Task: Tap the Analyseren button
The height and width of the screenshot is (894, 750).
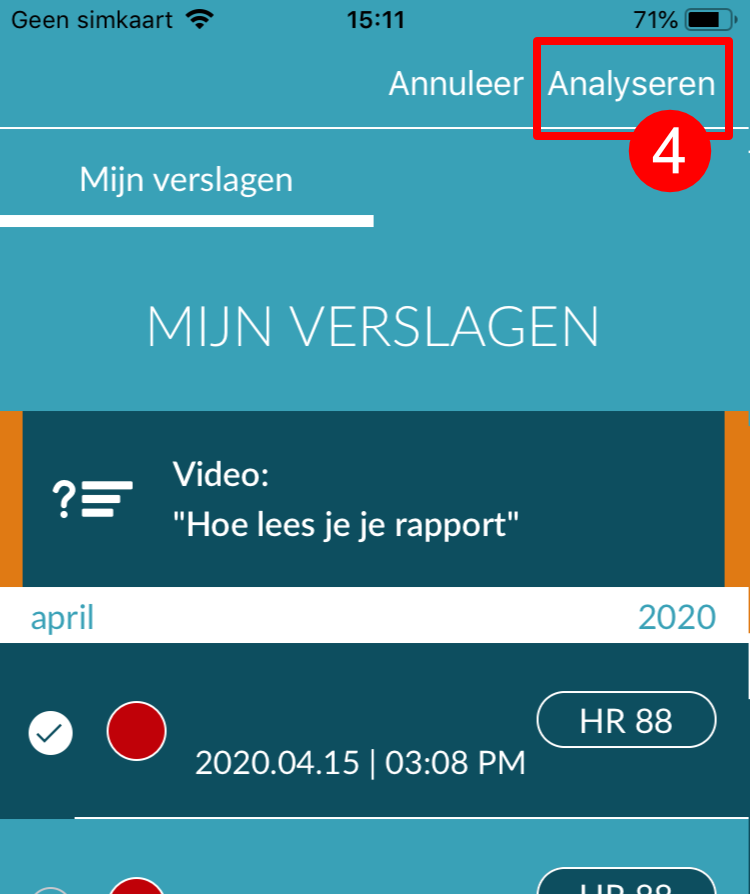Action: pyautogui.click(x=631, y=84)
